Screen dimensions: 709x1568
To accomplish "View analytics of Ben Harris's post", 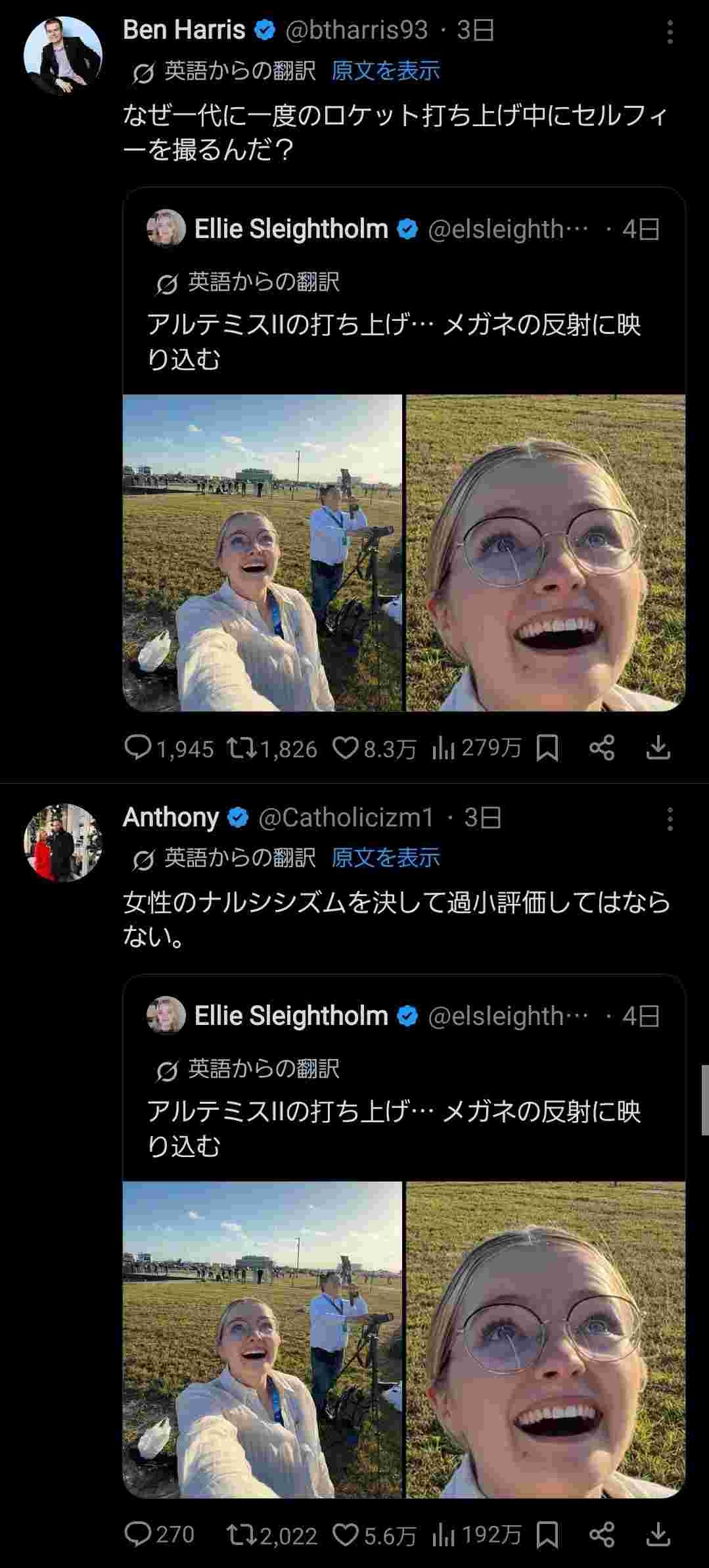I will pos(444,748).
